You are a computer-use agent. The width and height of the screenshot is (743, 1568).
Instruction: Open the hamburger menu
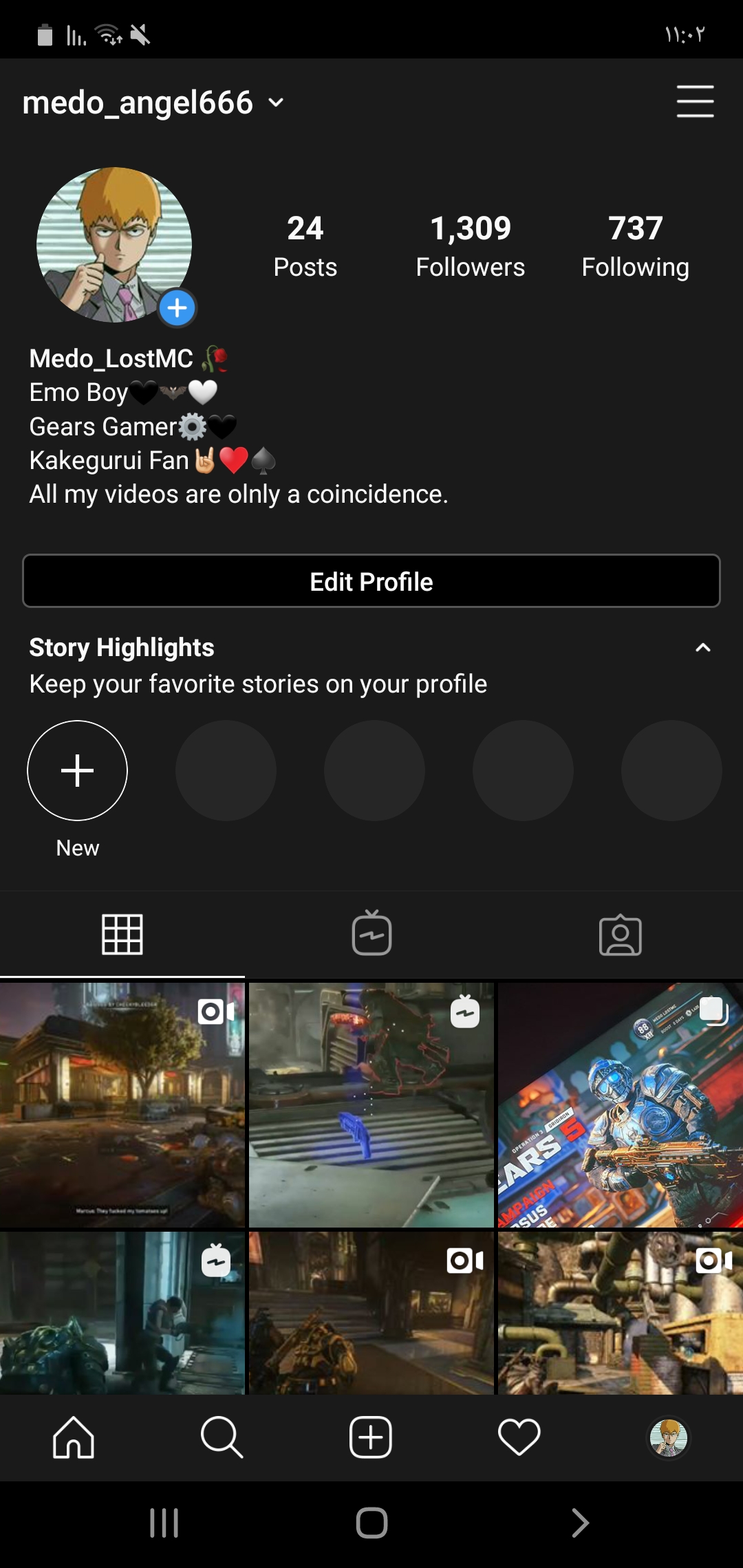tap(695, 102)
